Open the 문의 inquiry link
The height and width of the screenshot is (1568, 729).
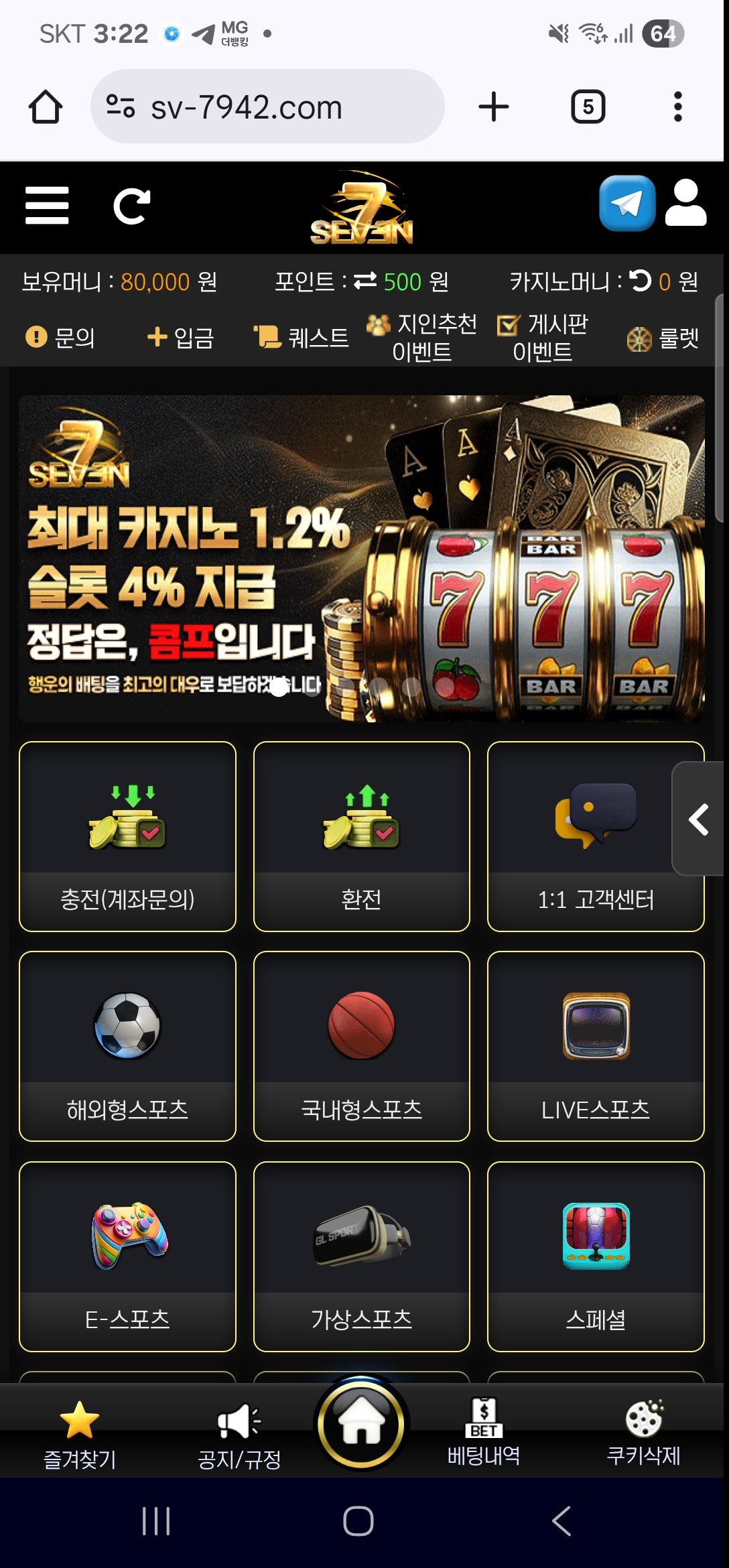(x=61, y=337)
